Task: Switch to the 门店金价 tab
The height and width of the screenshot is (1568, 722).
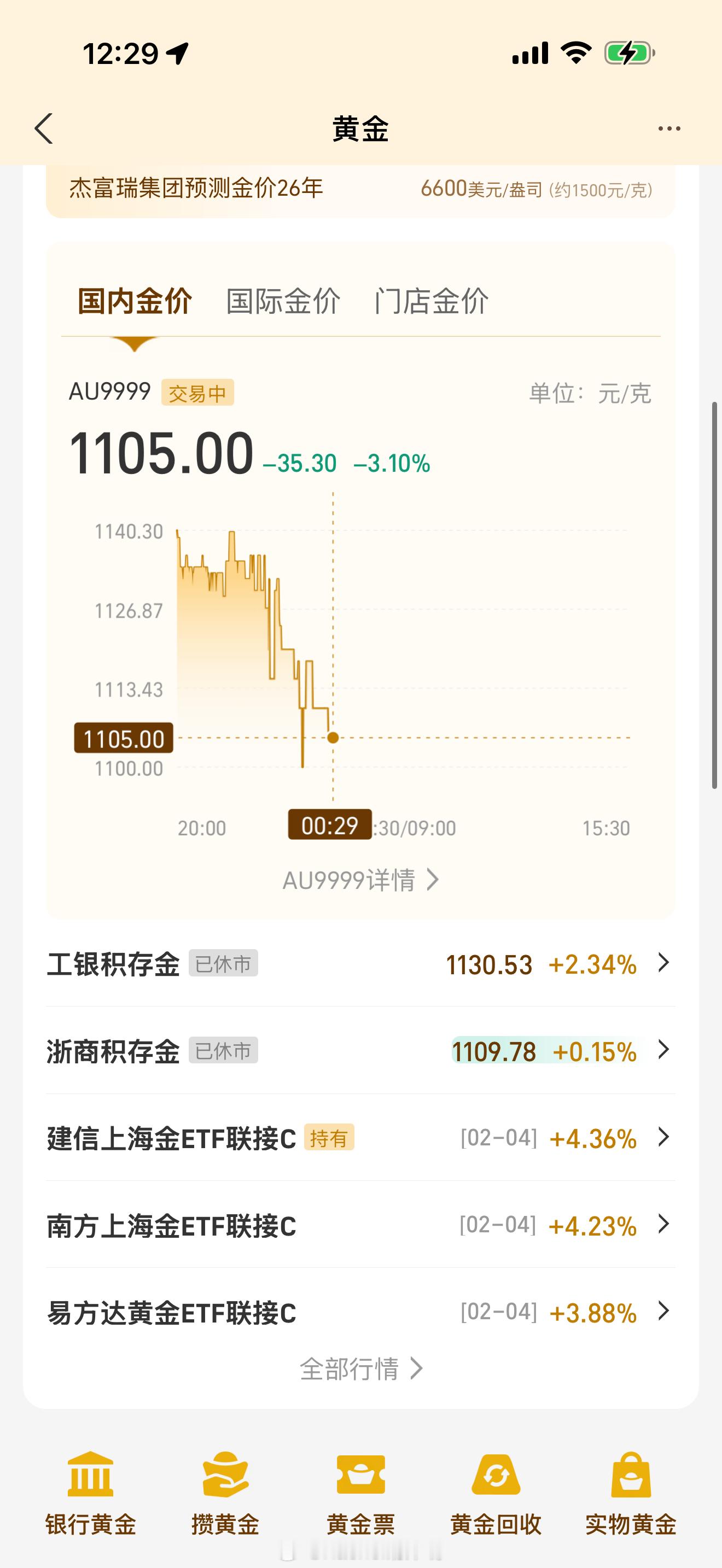Action: 432,301
